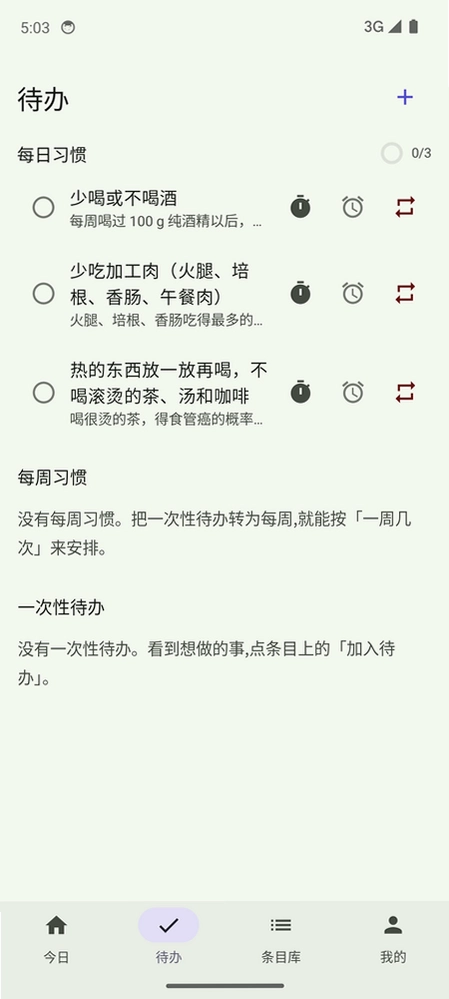The image size is (449, 999).
Task: Change the repeat setting for 少喝或不喝酒
Action: (x=405, y=207)
